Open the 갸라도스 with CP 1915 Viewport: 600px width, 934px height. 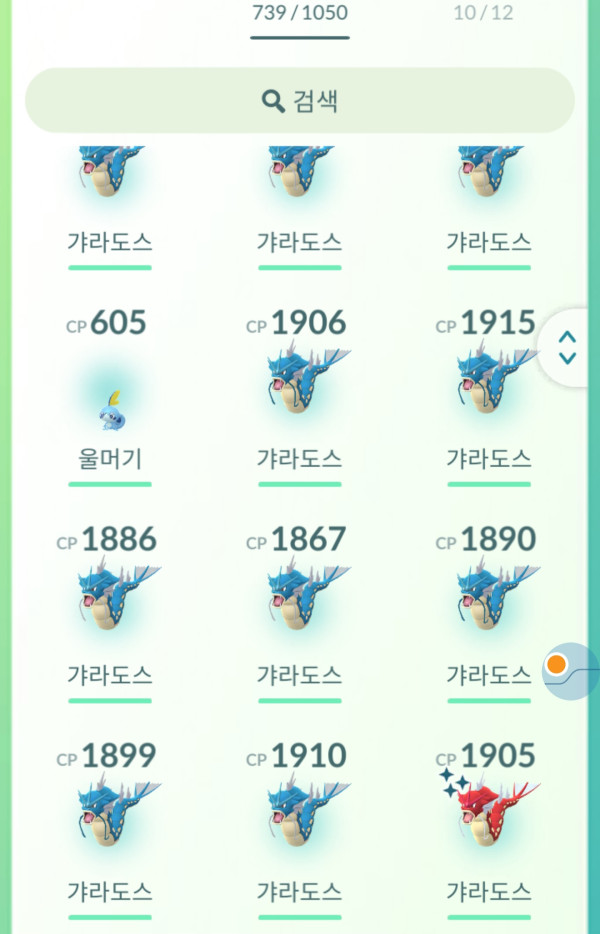click(x=488, y=380)
